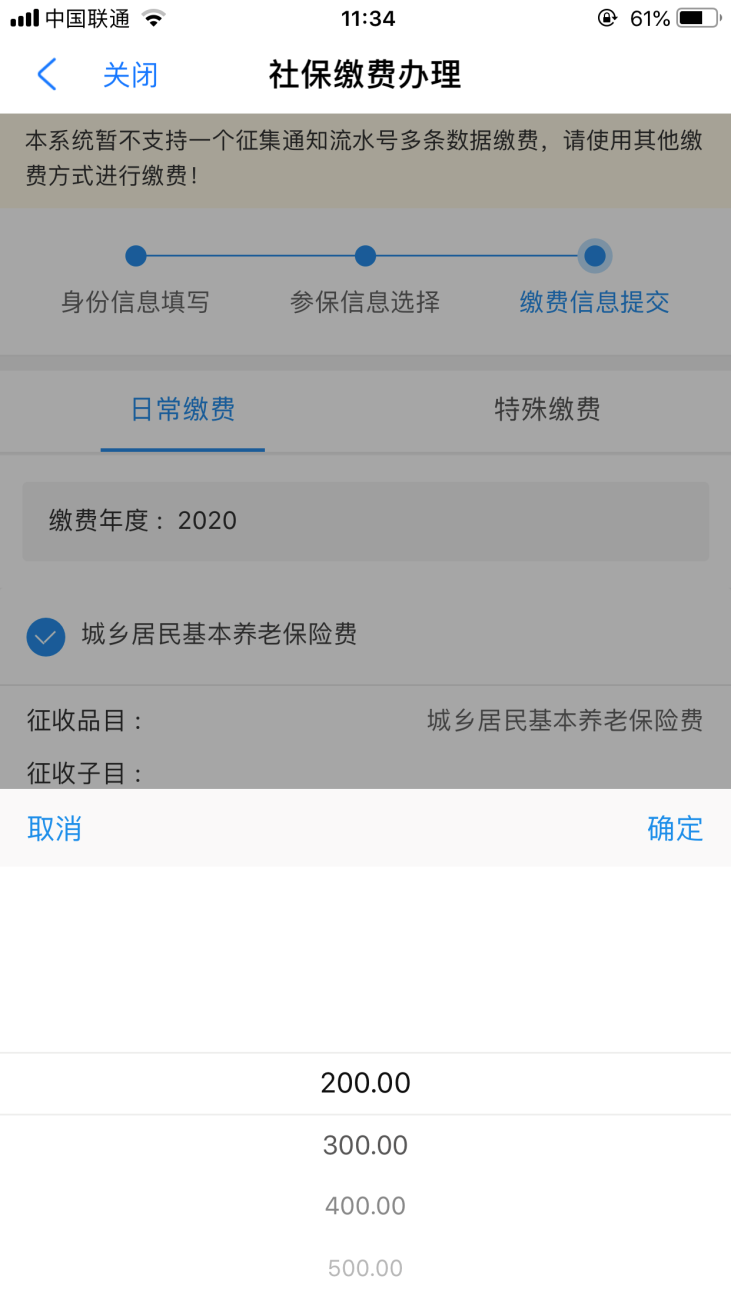The height and width of the screenshot is (1299, 731).
Task: Cancel the amount picker with 取消
Action: (54, 828)
